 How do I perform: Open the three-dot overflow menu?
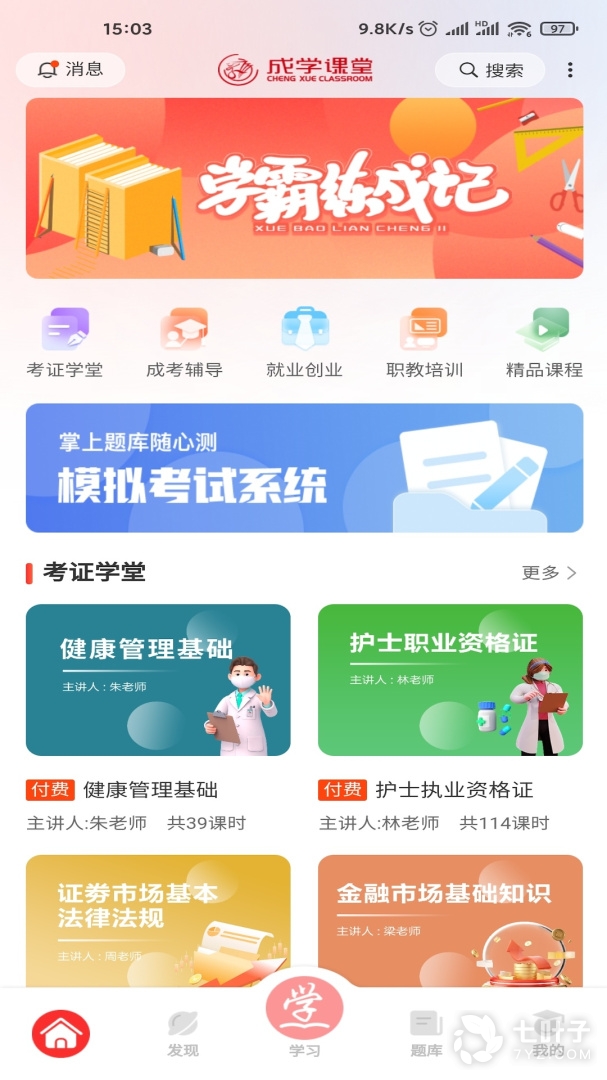pyautogui.click(x=570, y=70)
